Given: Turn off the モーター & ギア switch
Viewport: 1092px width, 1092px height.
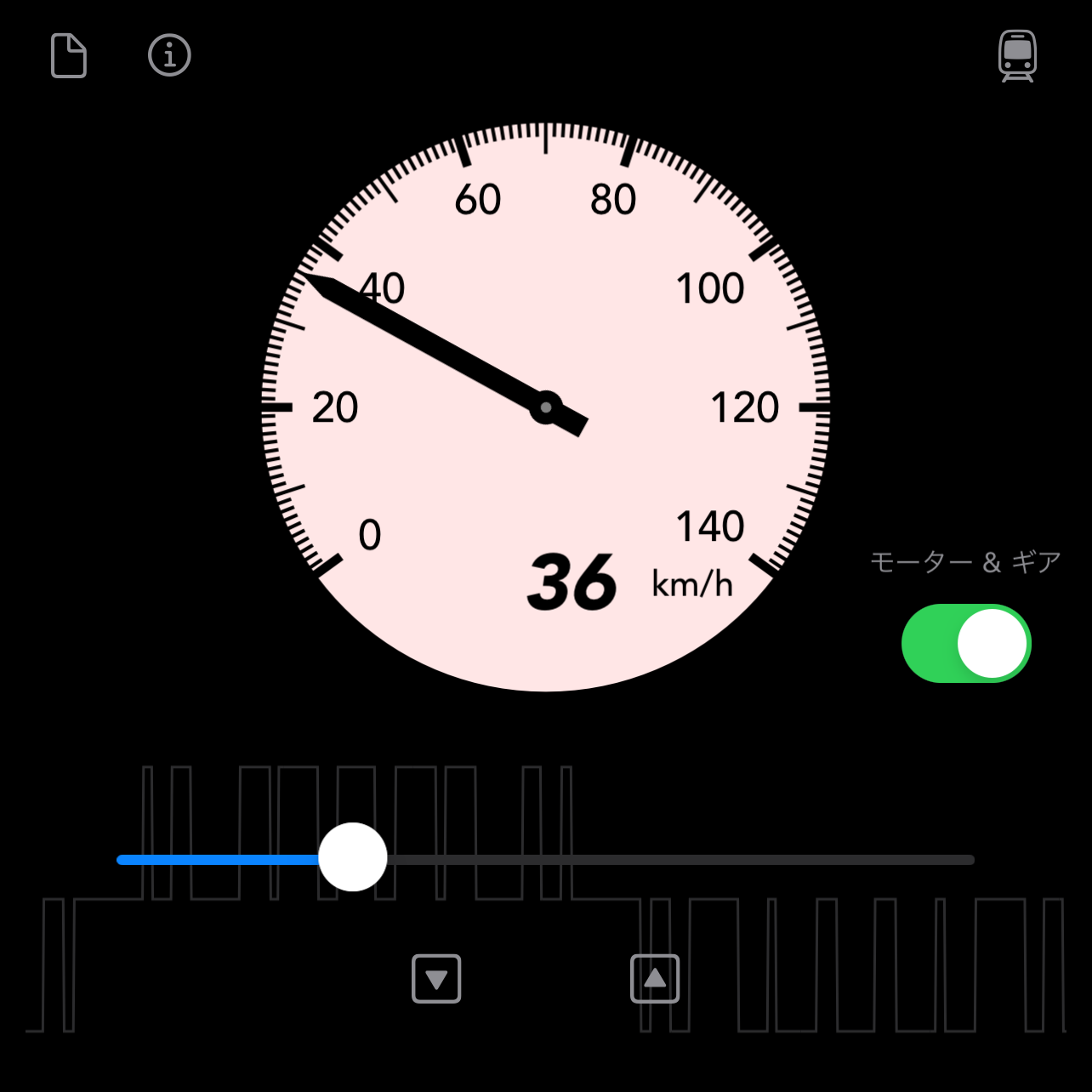Looking at the screenshot, I should 966,644.
